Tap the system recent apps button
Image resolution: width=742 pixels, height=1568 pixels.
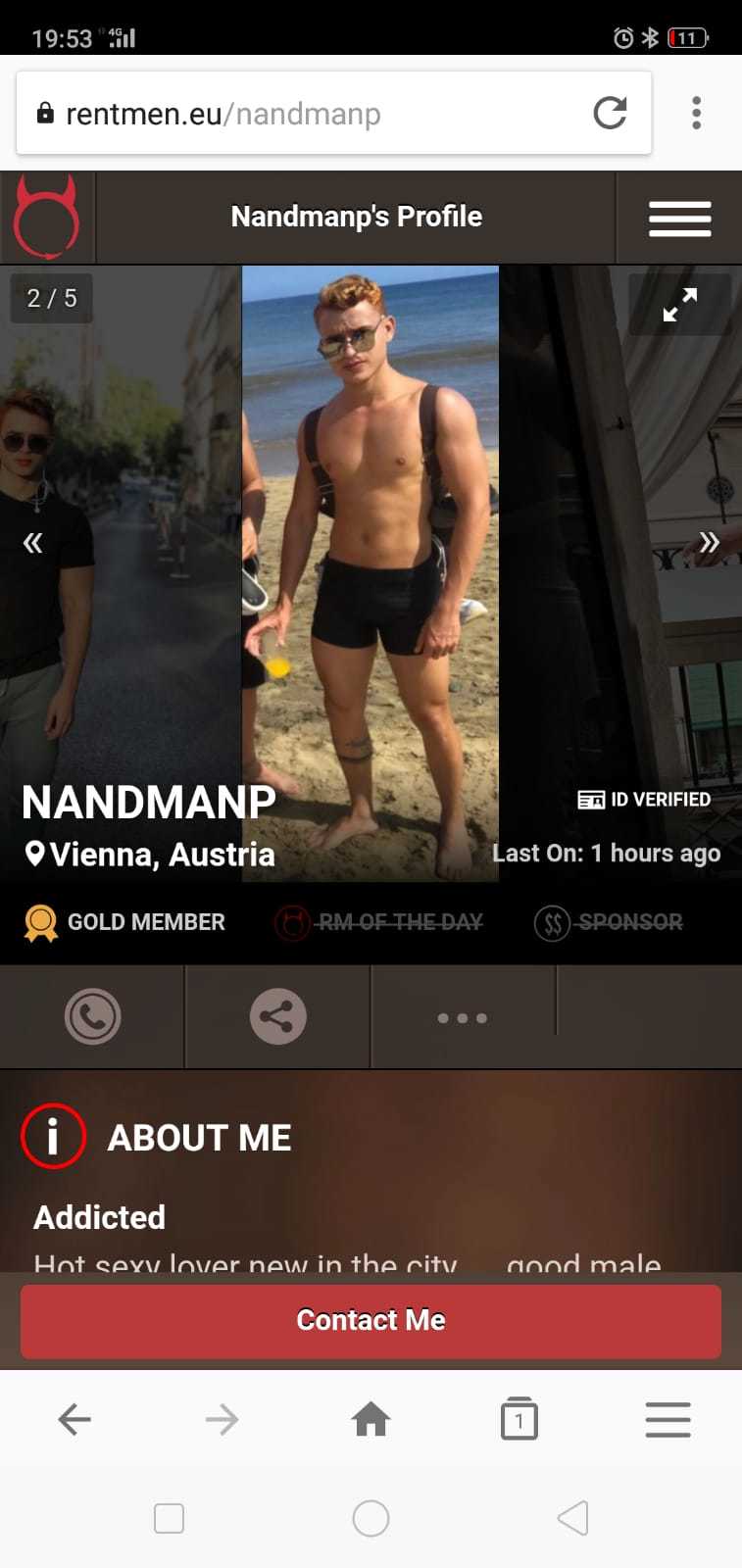[x=169, y=1518]
